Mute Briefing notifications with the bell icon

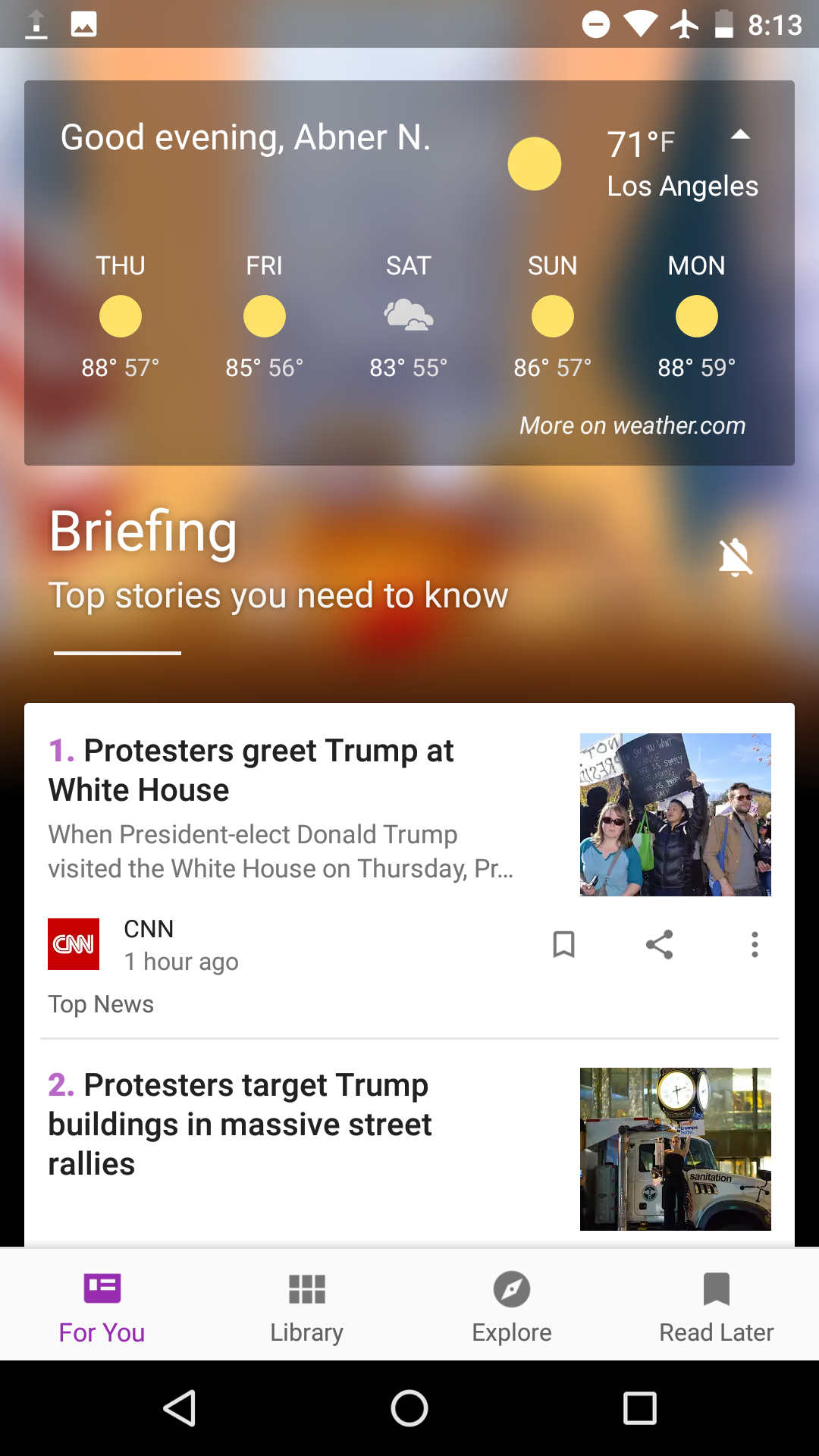(x=734, y=557)
